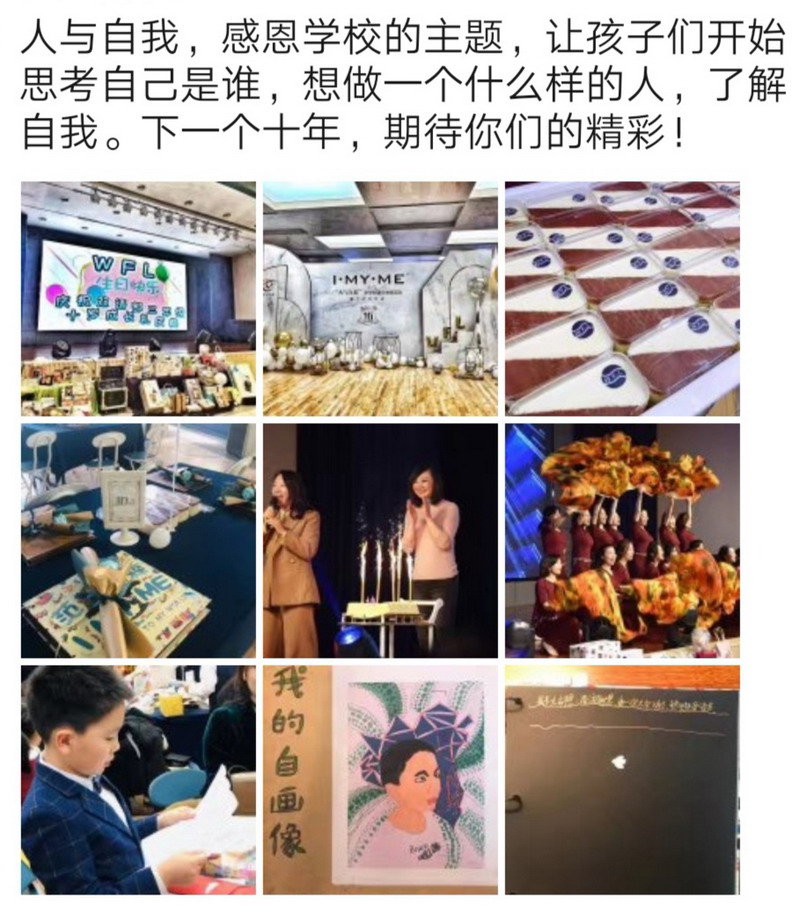This screenshot has width=800, height=906.
Task: Open the photo of boy in blue suit
Action: pos(138,780)
